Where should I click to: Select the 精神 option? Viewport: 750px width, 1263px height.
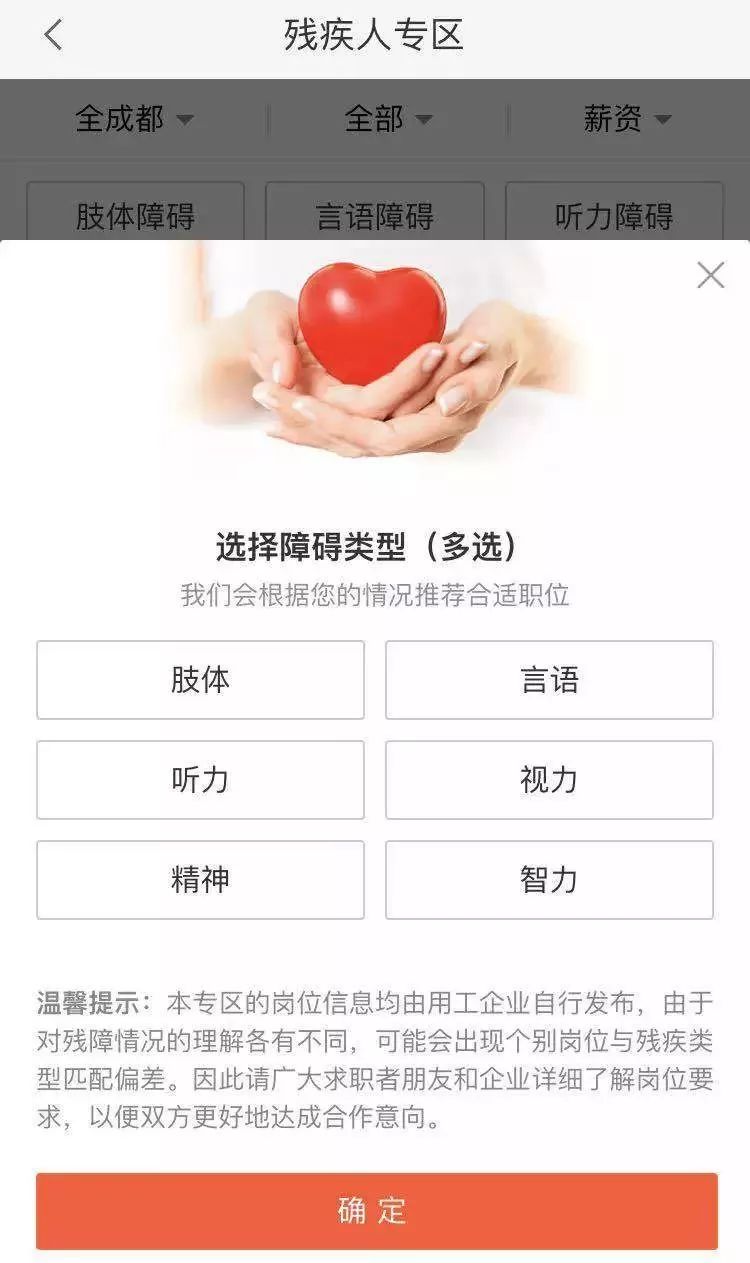coord(200,880)
